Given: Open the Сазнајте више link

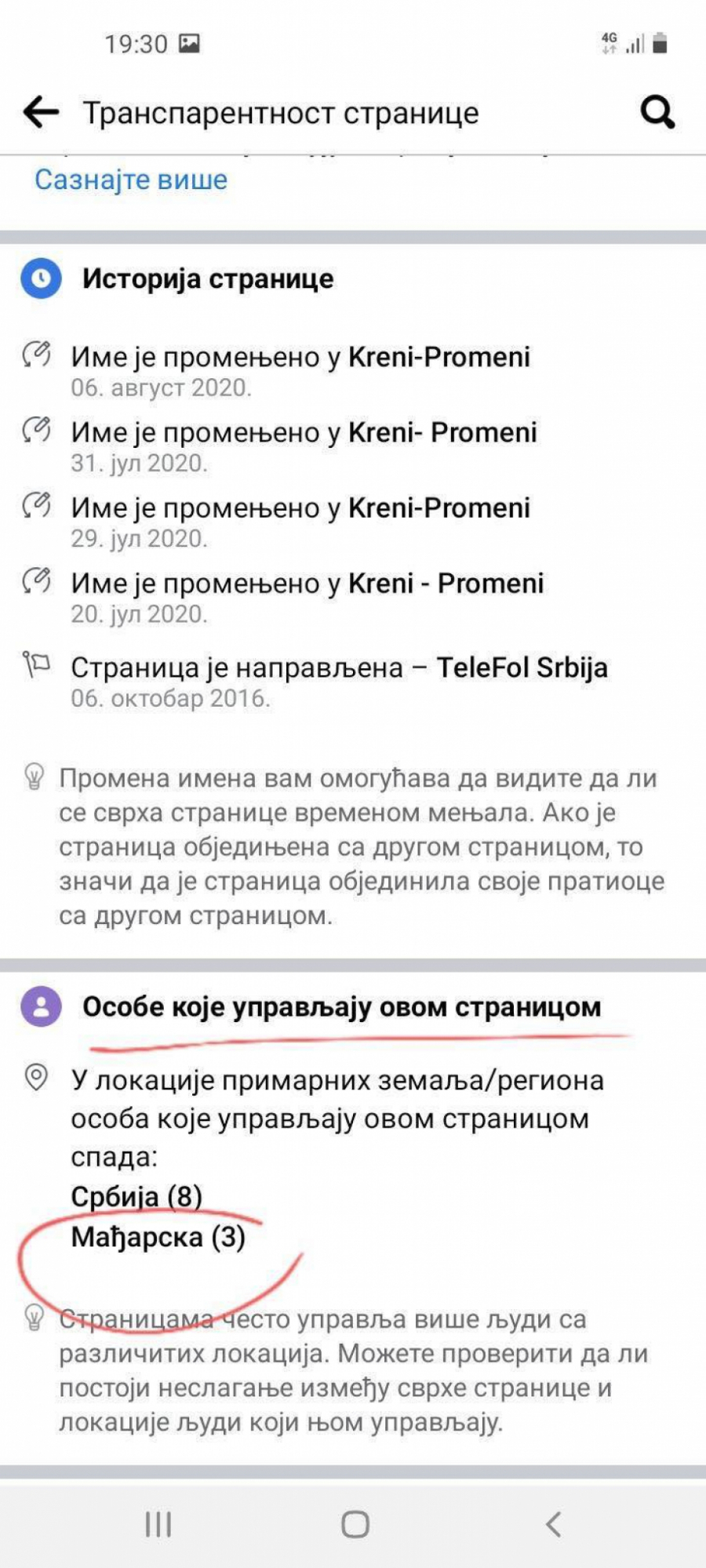Looking at the screenshot, I should point(131,180).
